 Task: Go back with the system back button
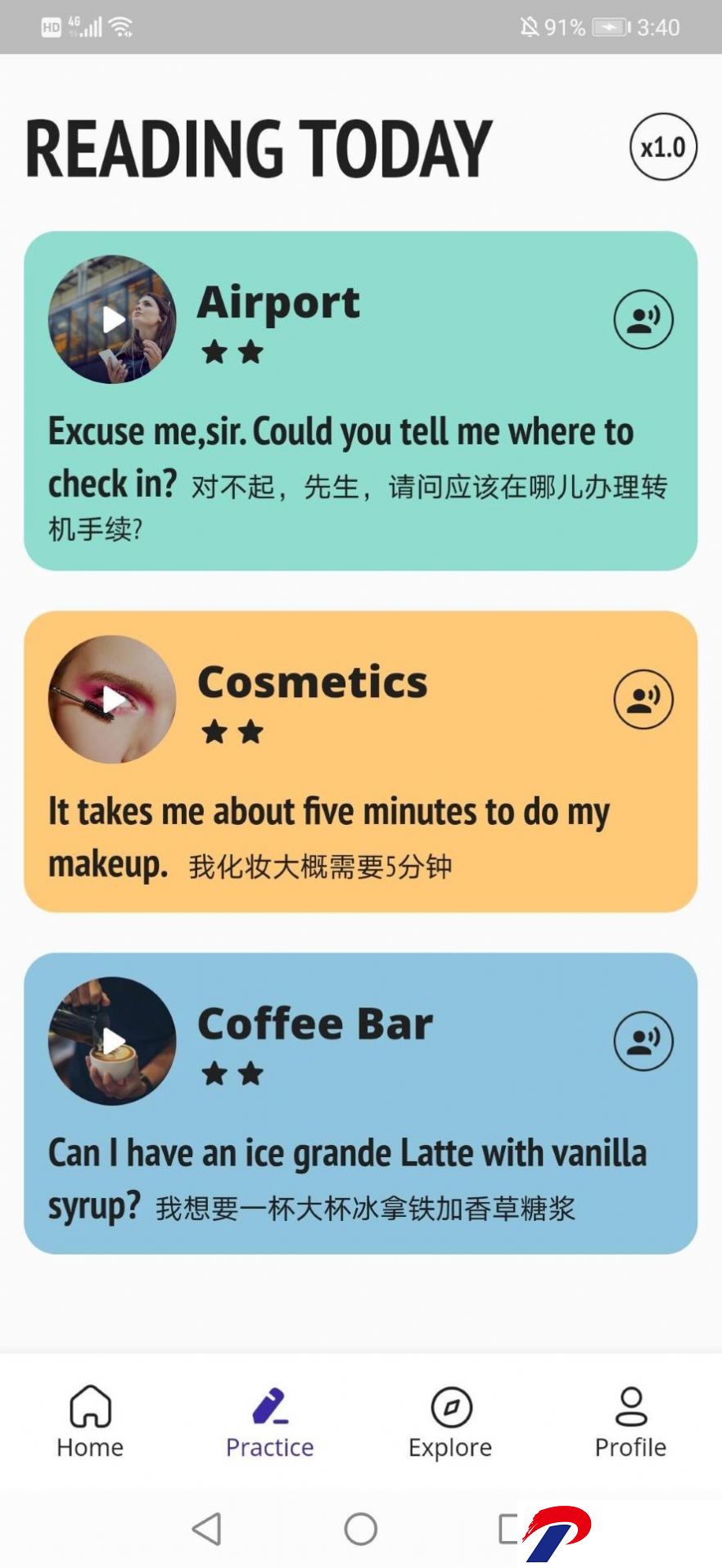pyautogui.click(x=207, y=1528)
